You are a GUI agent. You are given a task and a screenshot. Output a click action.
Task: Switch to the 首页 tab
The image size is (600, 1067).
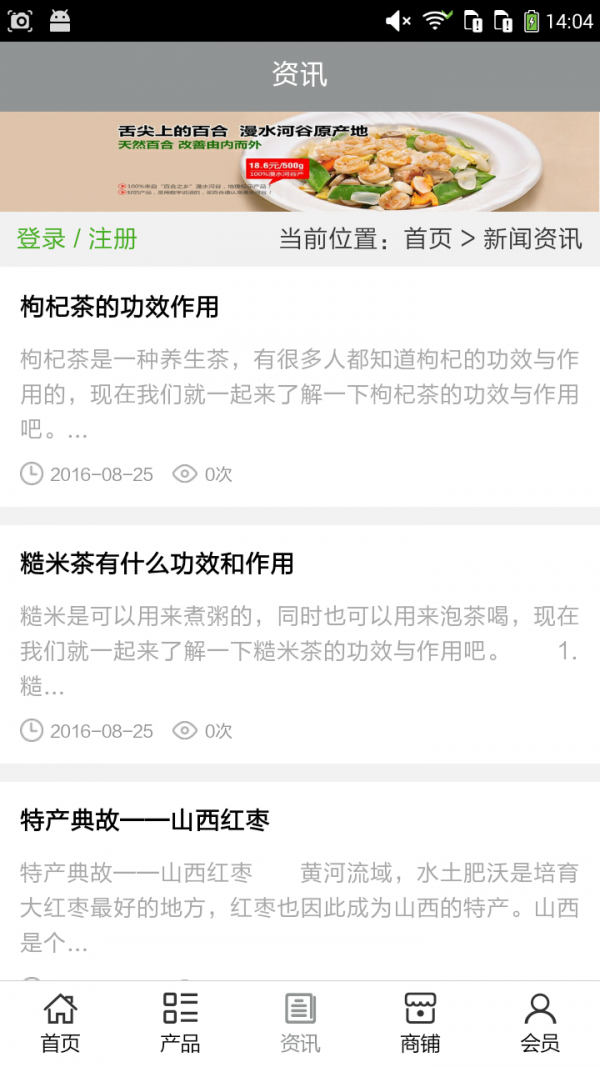60,1022
